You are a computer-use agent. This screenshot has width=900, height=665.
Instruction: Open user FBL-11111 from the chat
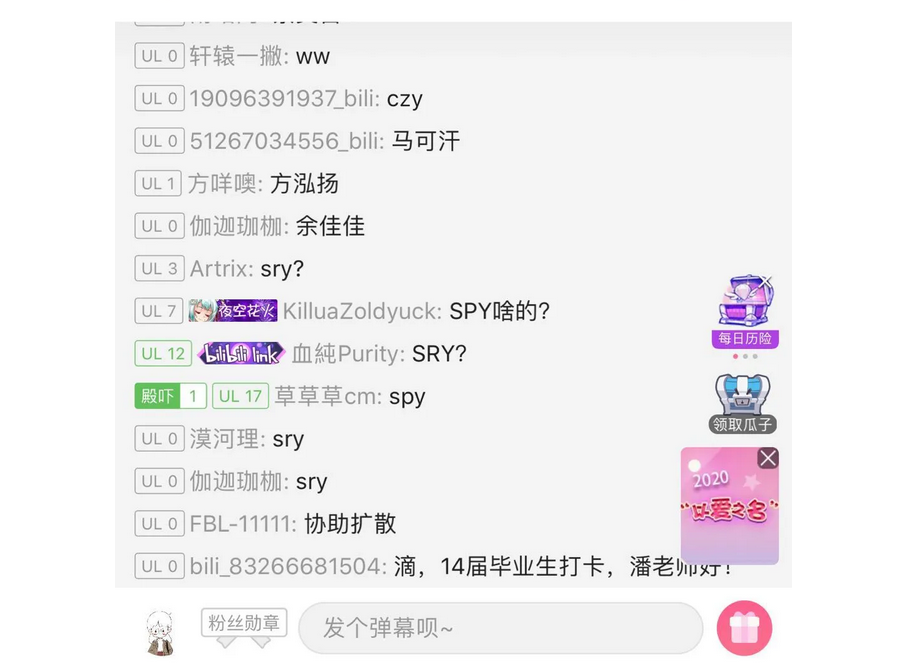coord(242,524)
